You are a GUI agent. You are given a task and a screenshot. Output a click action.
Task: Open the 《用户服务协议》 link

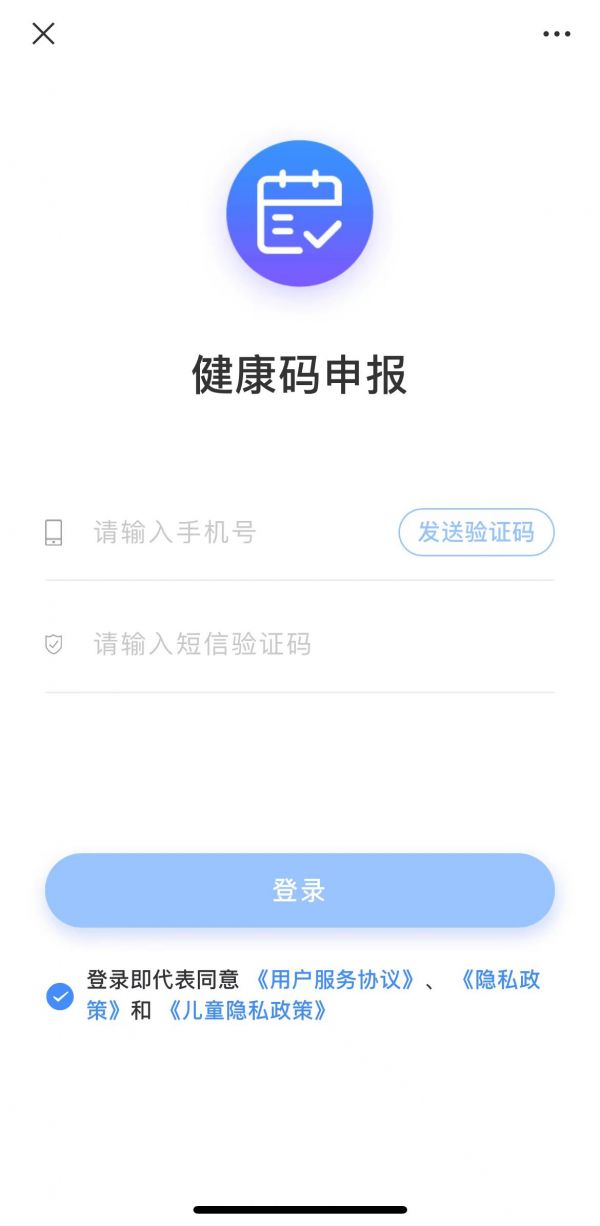point(335,980)
